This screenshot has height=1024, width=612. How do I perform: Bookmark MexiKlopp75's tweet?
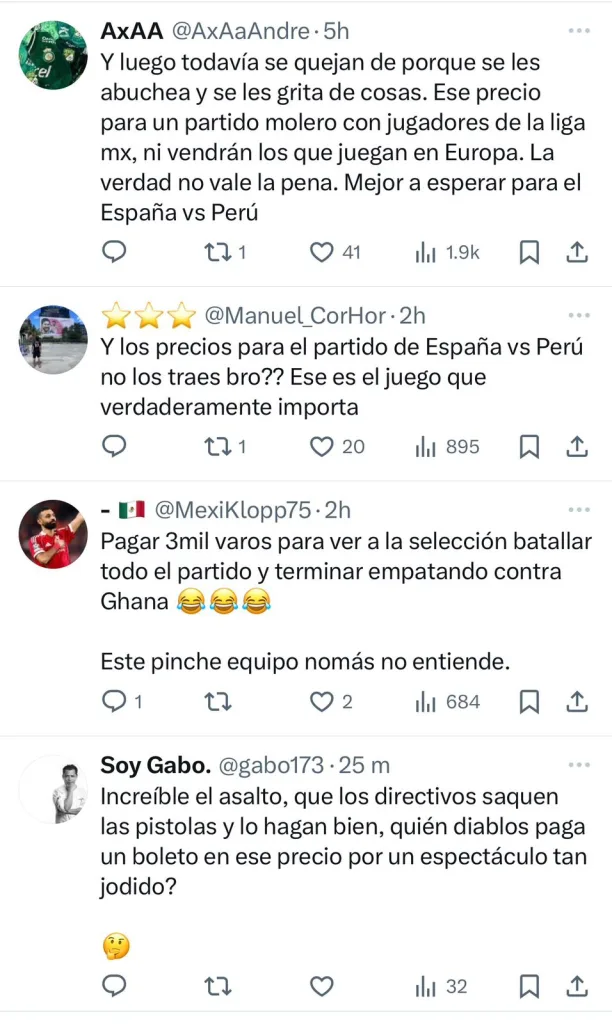[x=530, y=702]
